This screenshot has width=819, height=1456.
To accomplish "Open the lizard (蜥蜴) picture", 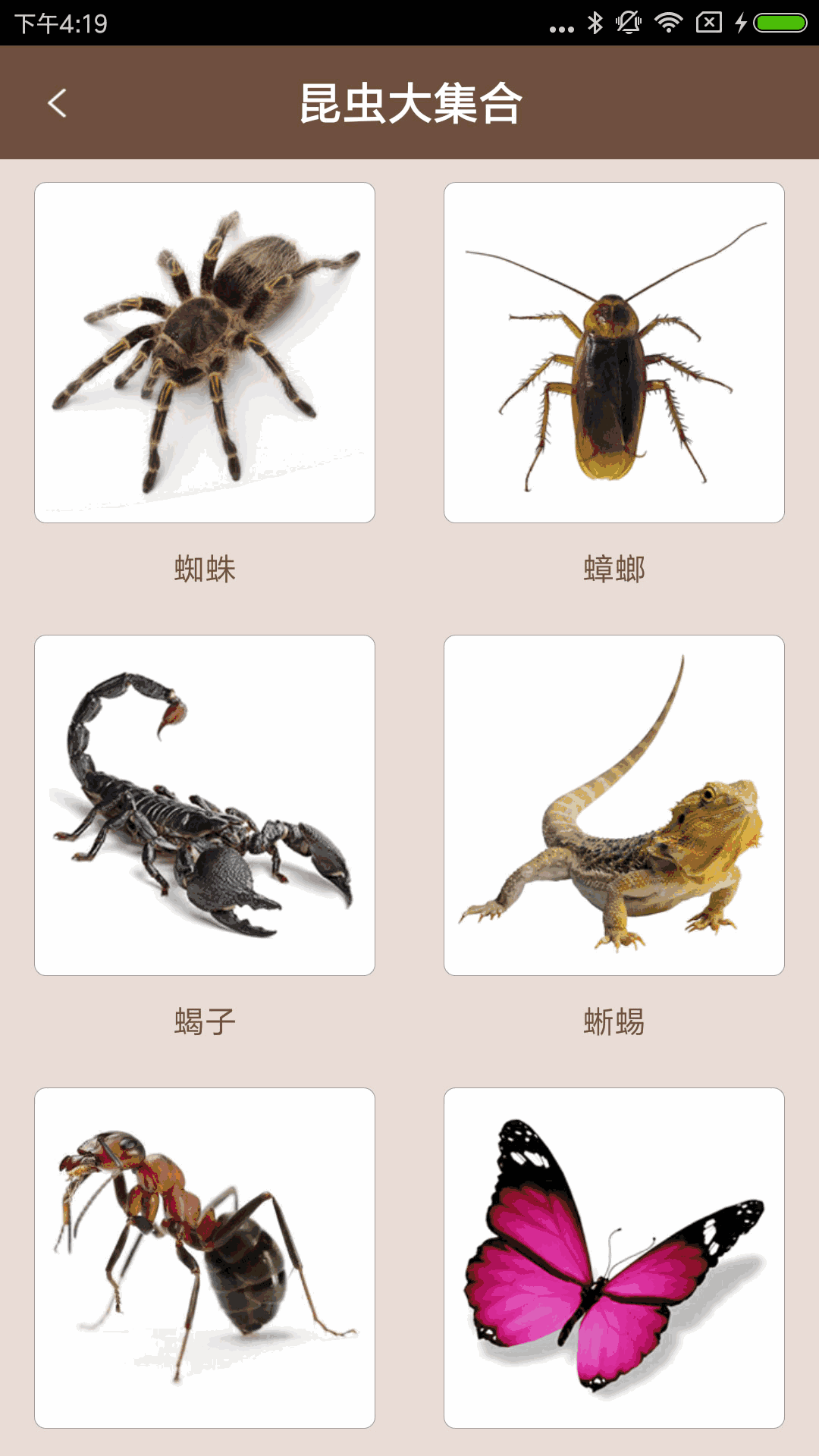I will click(614, 804).
